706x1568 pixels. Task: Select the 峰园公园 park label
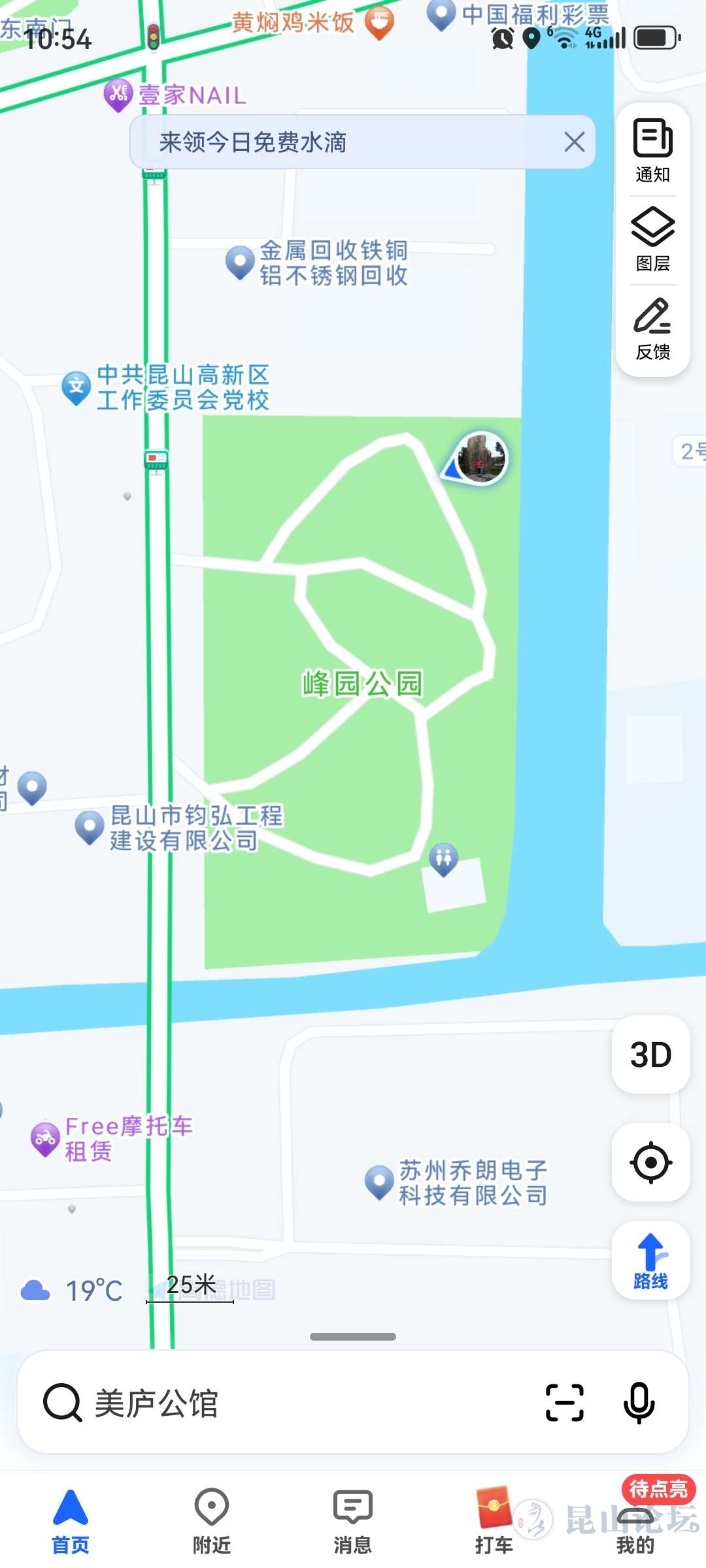pos(362,683)
